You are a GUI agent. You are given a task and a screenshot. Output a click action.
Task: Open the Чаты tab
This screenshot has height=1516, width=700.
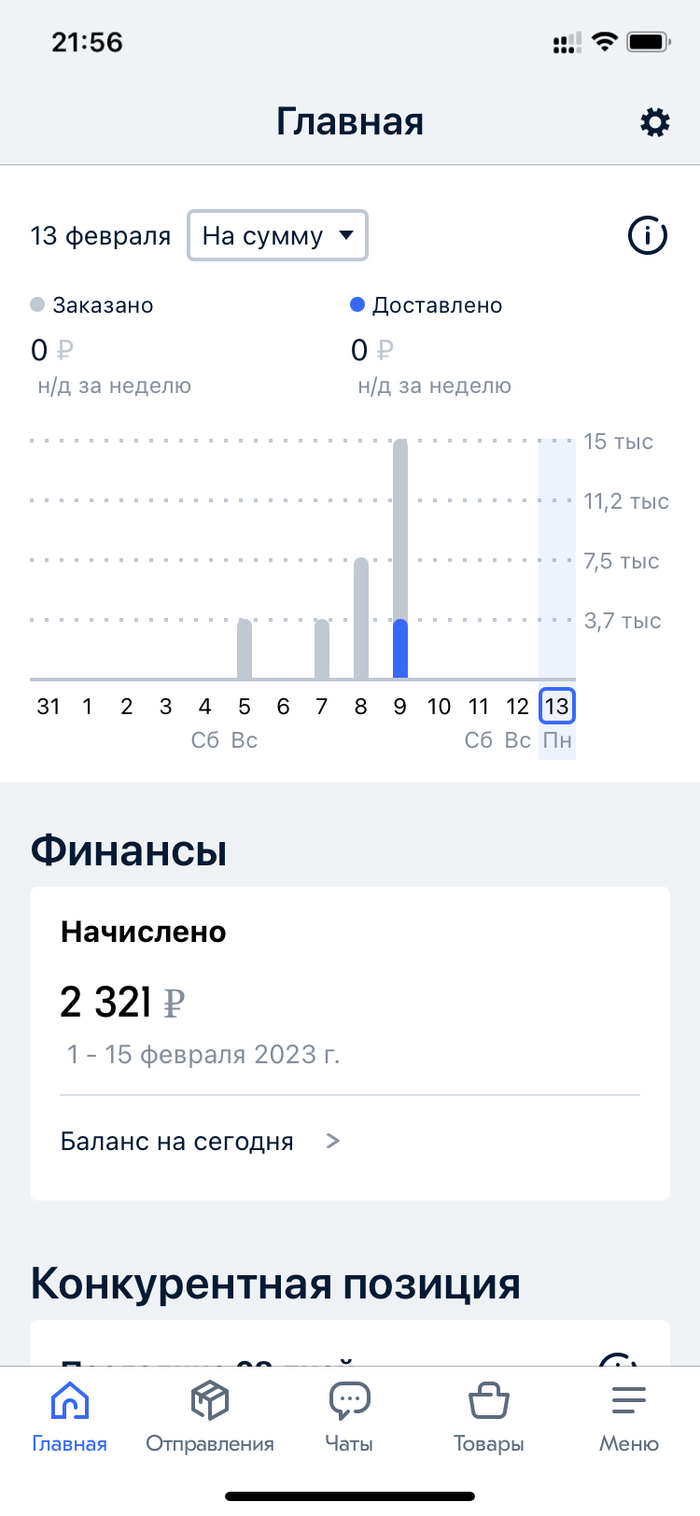349,1416
